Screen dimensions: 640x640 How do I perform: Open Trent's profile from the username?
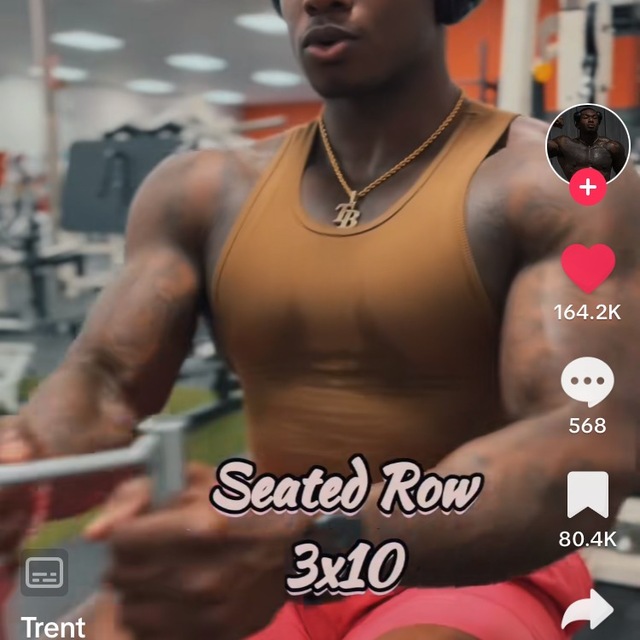pyautogui.click(x=53, y=627)
